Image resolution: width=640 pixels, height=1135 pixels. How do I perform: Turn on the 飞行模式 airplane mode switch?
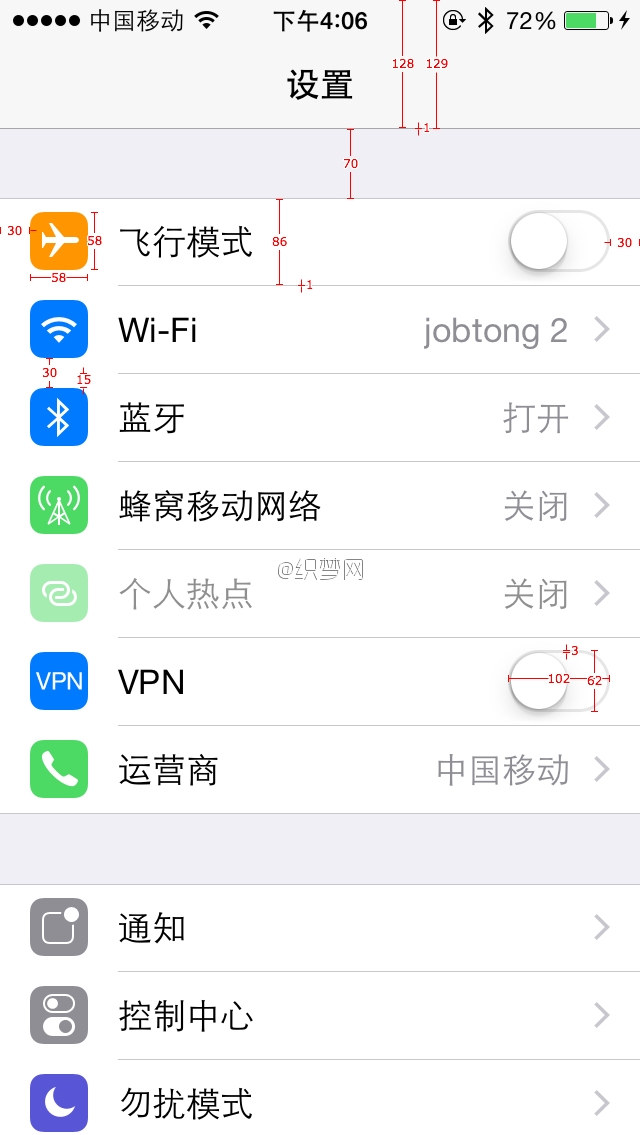coord(558,242)
